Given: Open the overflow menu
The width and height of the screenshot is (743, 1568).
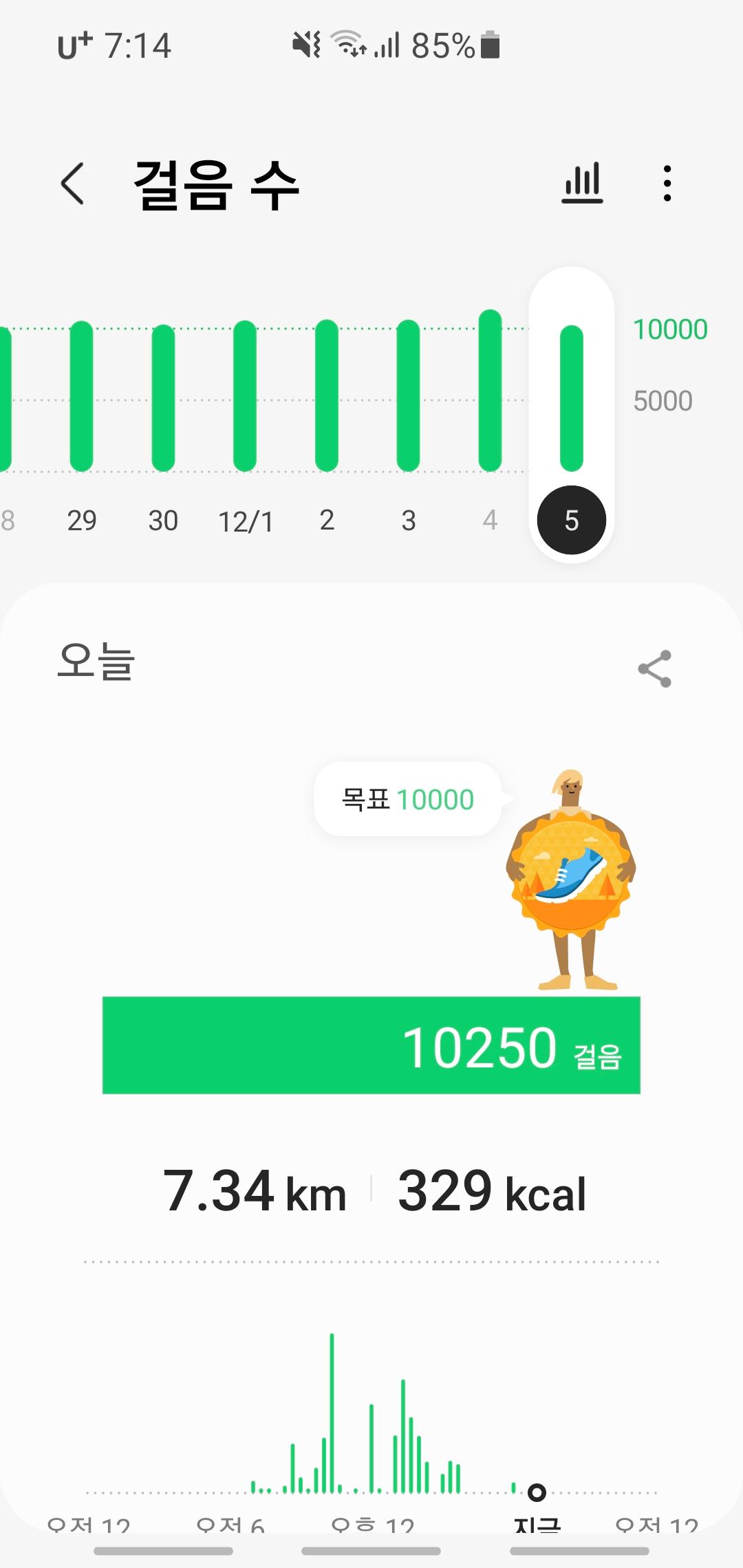Looking at the screenshot, I should [x=667, y=184].
